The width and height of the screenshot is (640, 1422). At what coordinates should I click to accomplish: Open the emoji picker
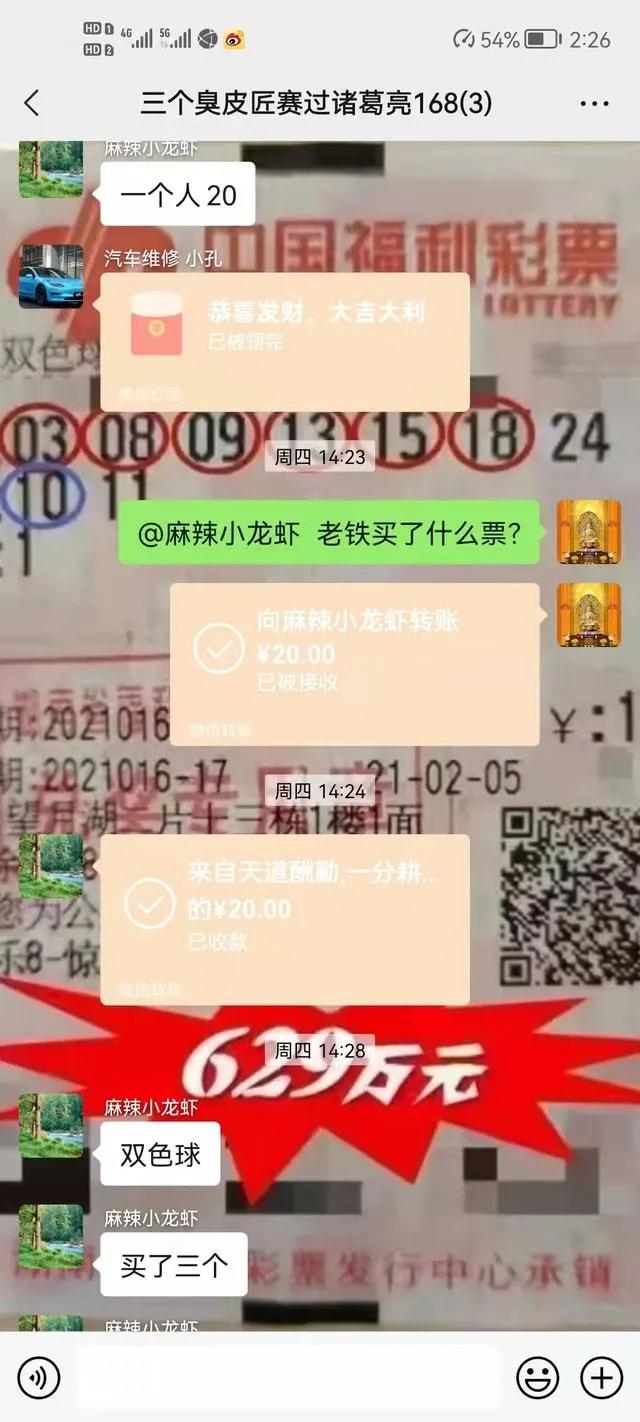(x=537, y=1379)
